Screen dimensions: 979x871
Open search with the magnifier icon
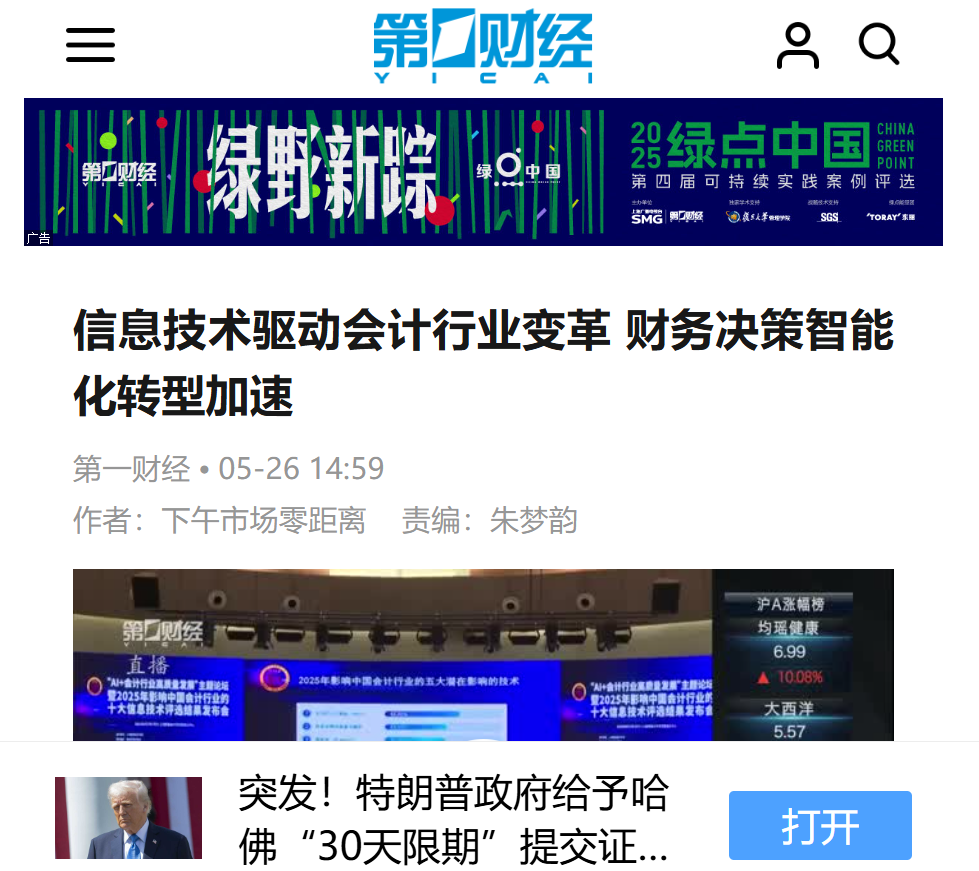click(x=879, y=45)
